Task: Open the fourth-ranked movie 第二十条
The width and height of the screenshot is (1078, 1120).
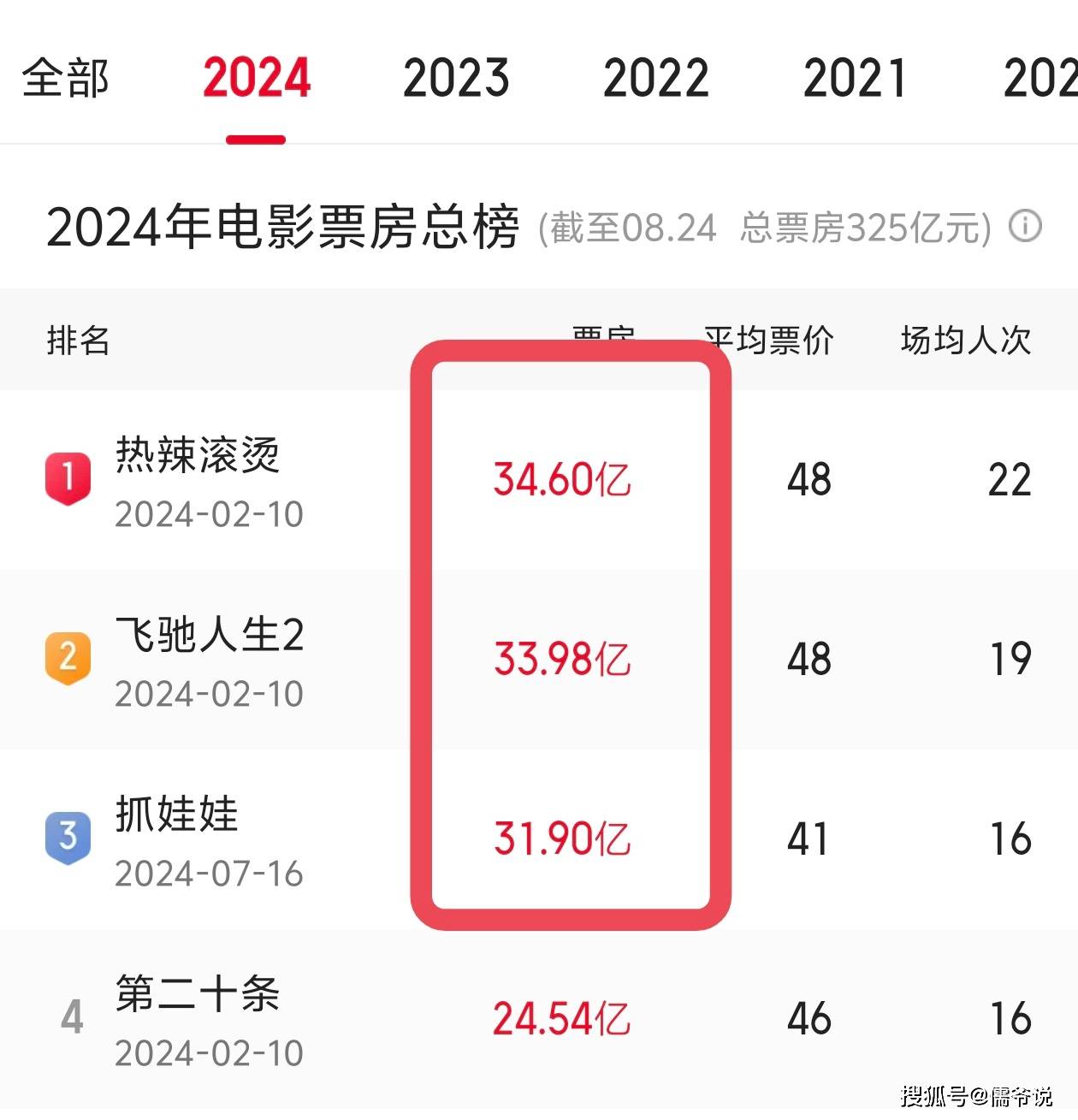Action: tap(198, 995)
